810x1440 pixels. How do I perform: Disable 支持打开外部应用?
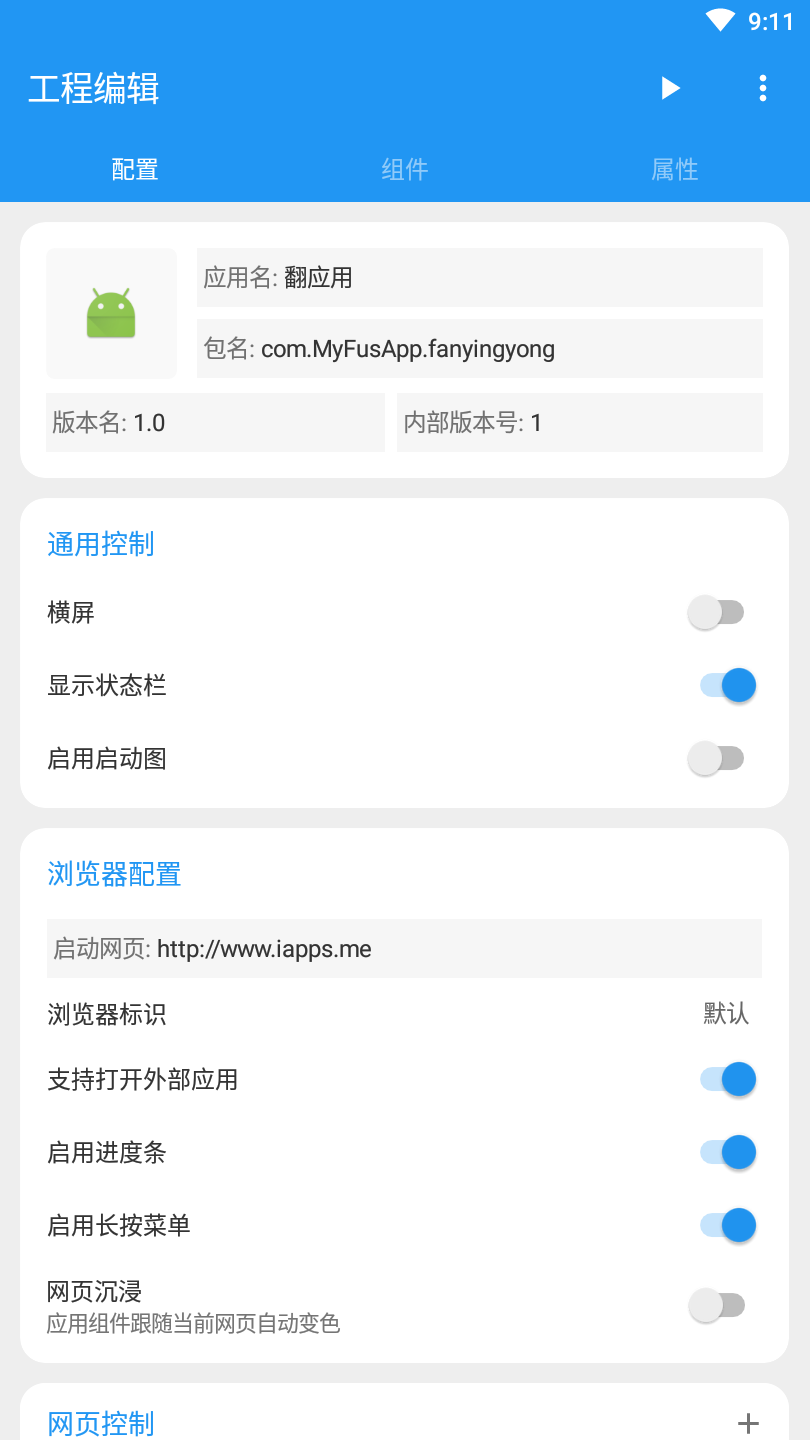click(727, 1079)
